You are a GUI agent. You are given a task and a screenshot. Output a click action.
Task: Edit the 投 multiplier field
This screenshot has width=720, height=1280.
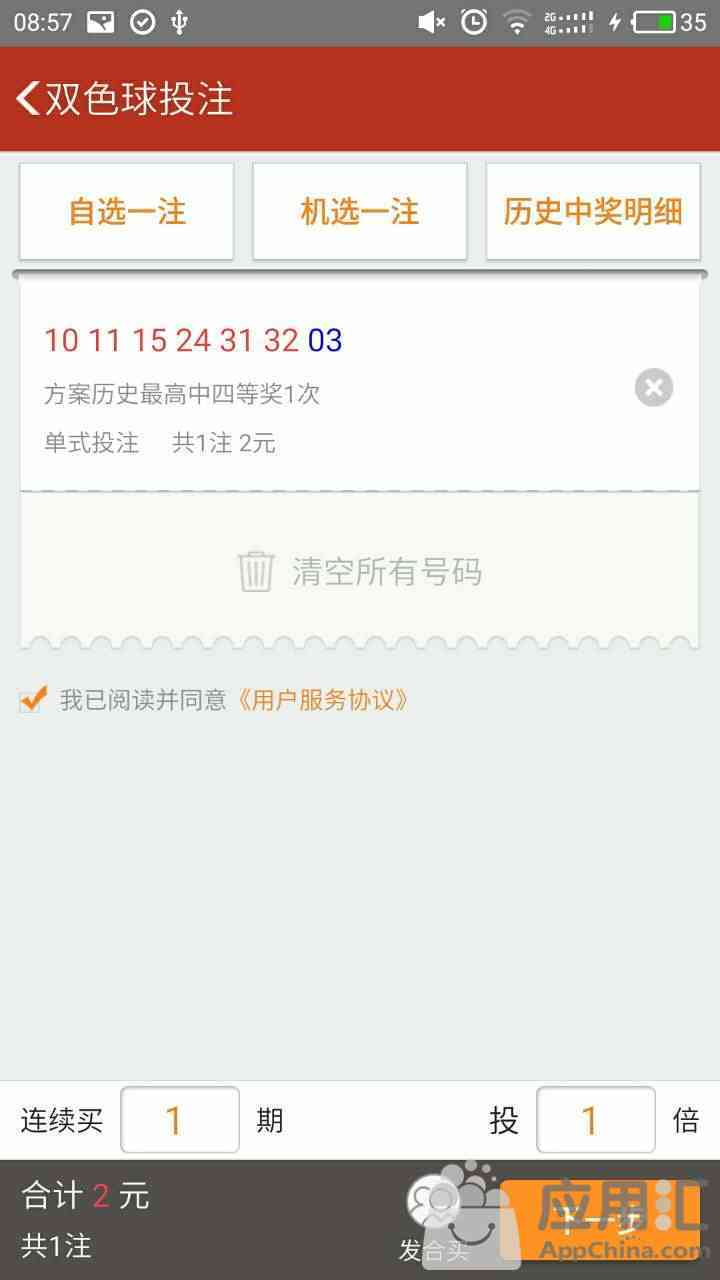[596, 1120]
